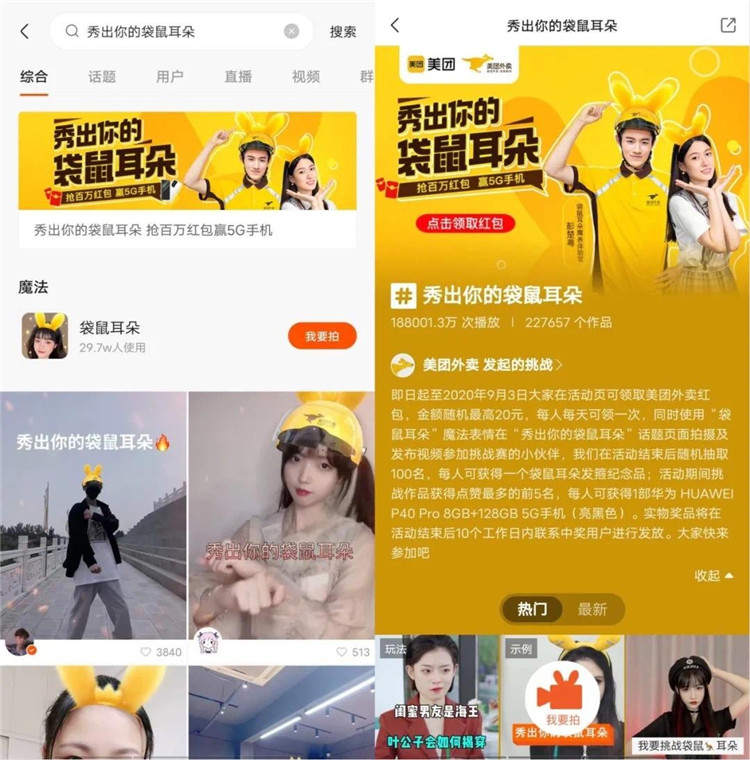
Task: Switch to the 直播 tab
Action: [238, 76]
